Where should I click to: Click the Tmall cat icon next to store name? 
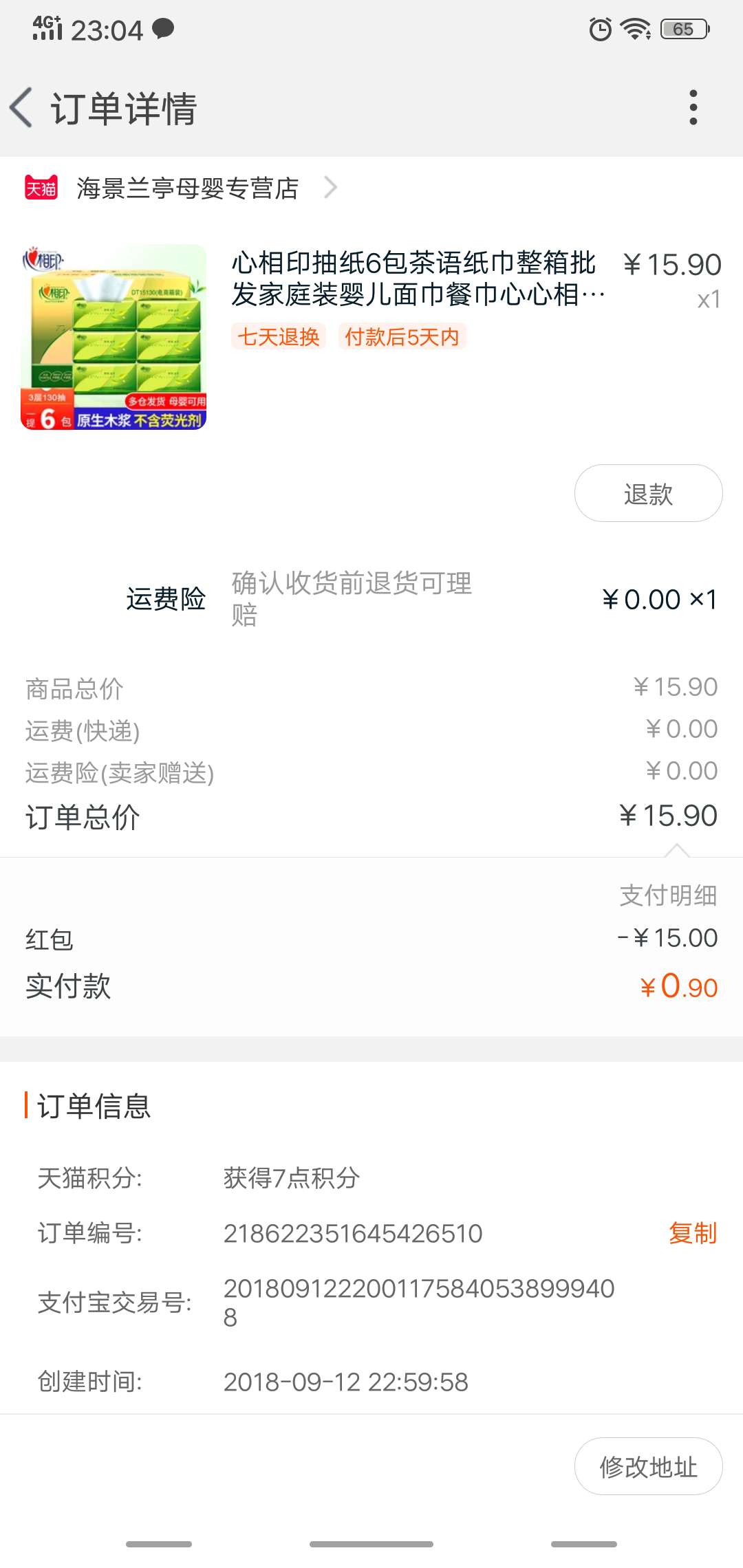coord(41,187)
